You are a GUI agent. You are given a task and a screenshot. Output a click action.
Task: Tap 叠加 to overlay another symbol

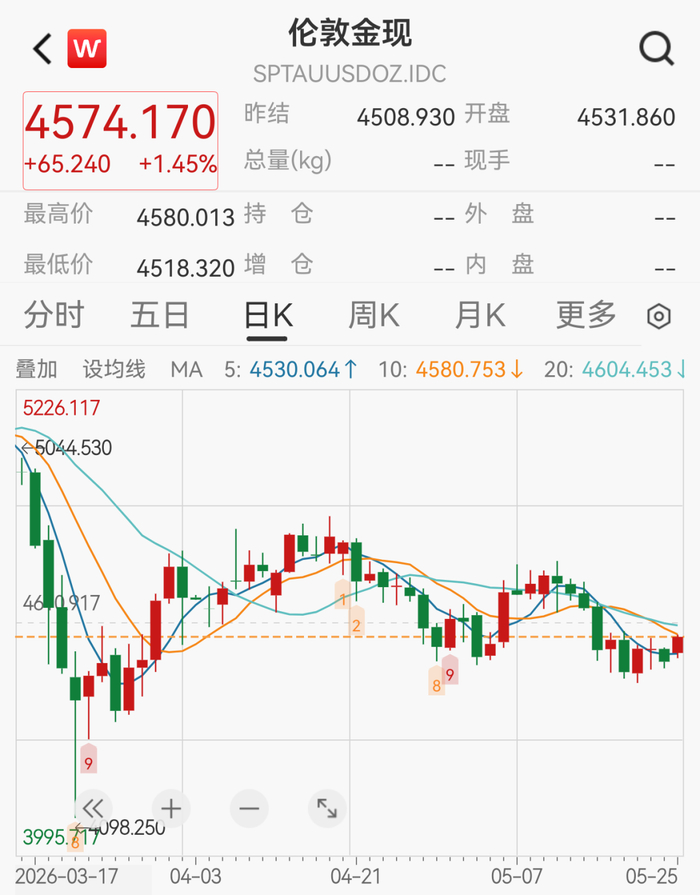click(37, 370)
